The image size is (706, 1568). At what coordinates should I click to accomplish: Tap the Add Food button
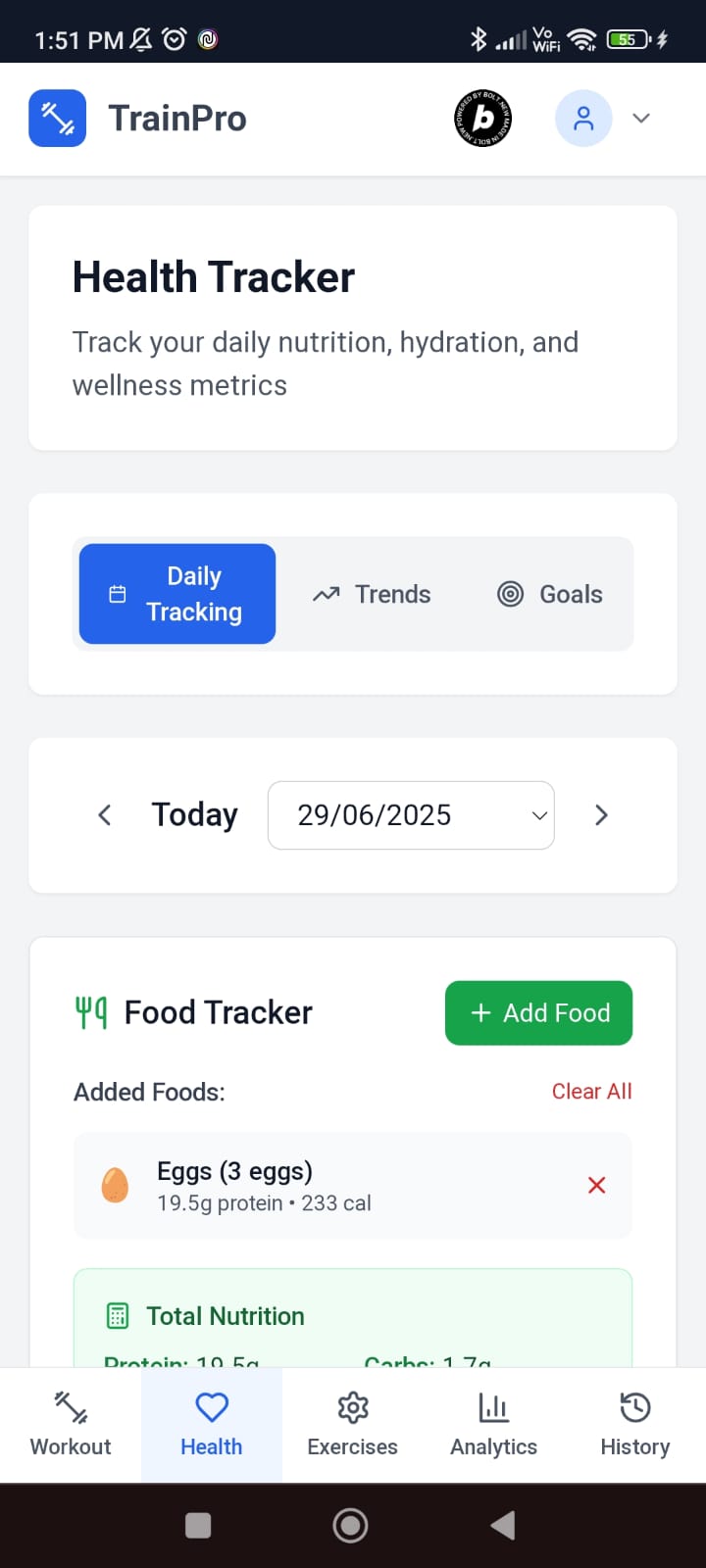538,1012
